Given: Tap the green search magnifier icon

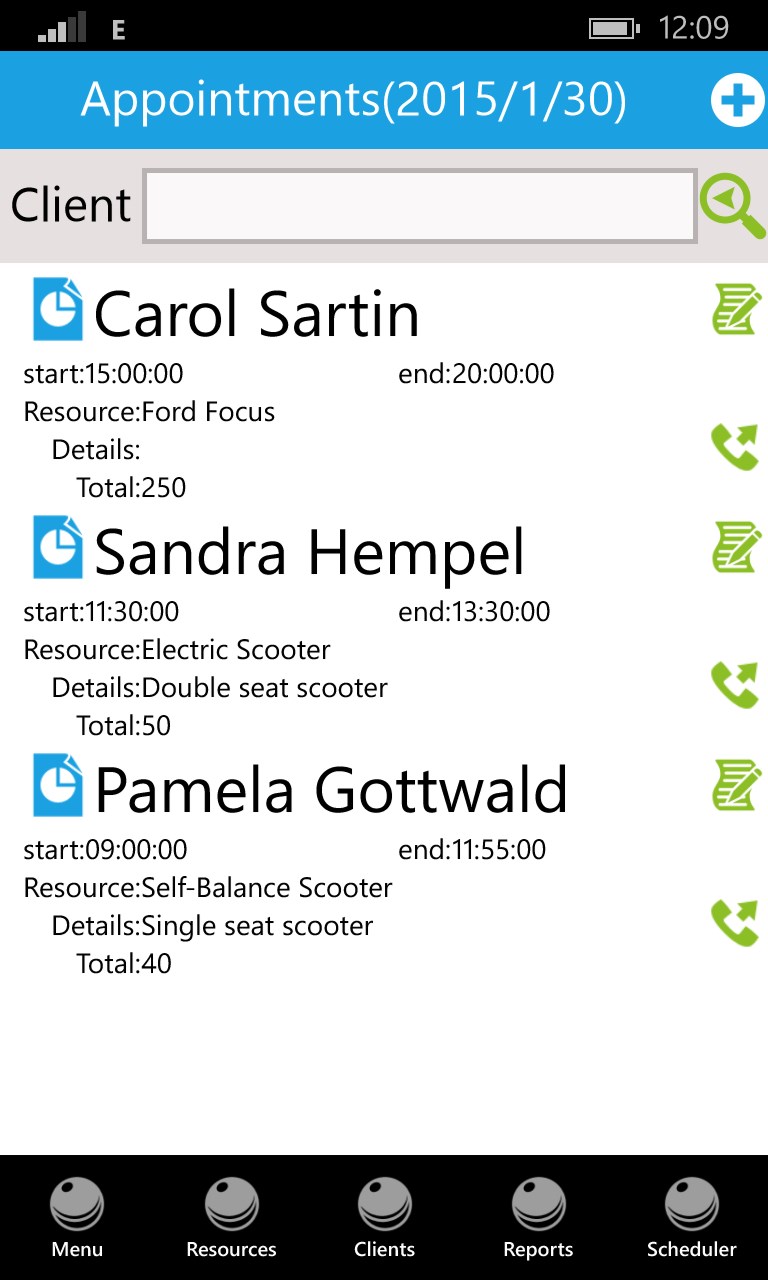Looking at the screenshot, I should [x=731, y=206].
